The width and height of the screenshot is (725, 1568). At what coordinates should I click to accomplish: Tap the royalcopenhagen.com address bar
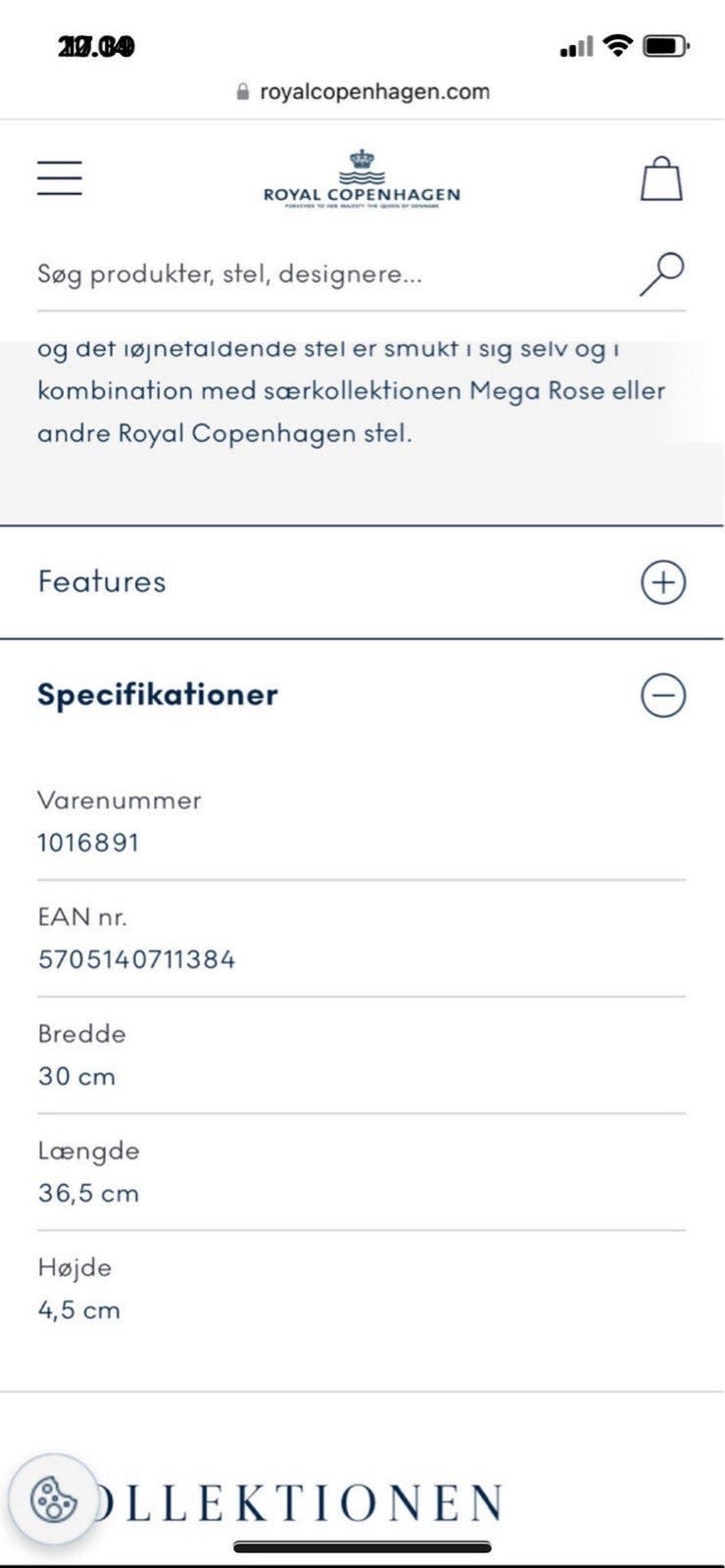362,92
